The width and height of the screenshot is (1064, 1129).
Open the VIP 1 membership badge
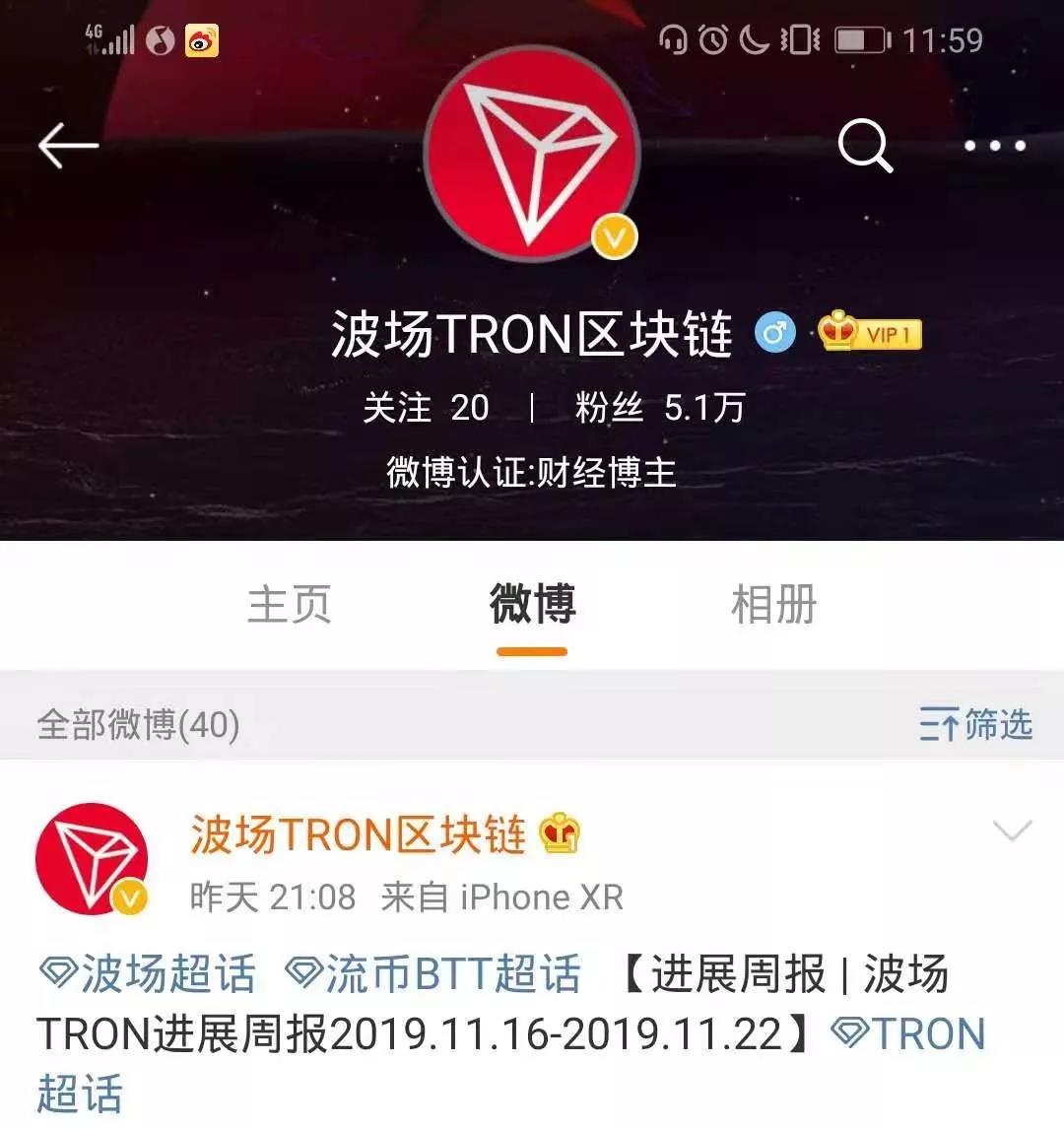tap(870, 333)
